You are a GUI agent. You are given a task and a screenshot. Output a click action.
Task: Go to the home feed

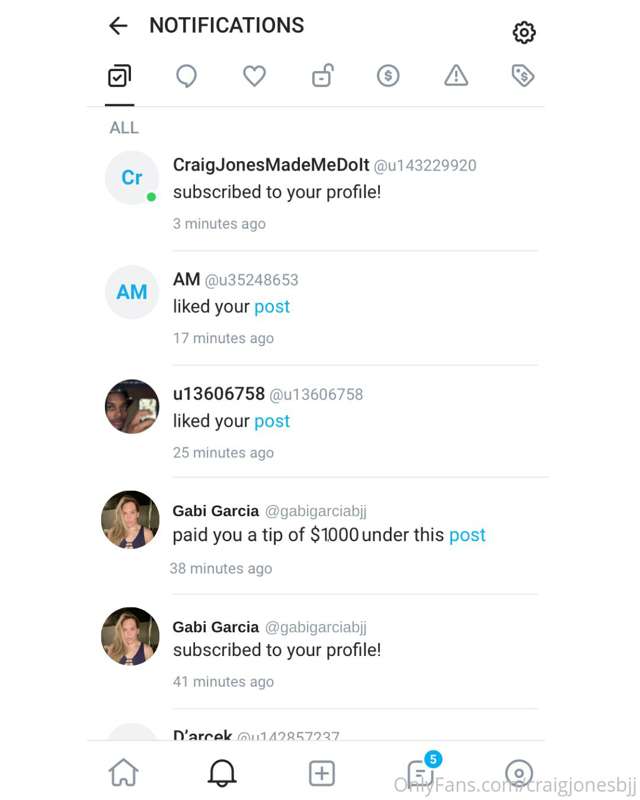(x=123, y=773)
